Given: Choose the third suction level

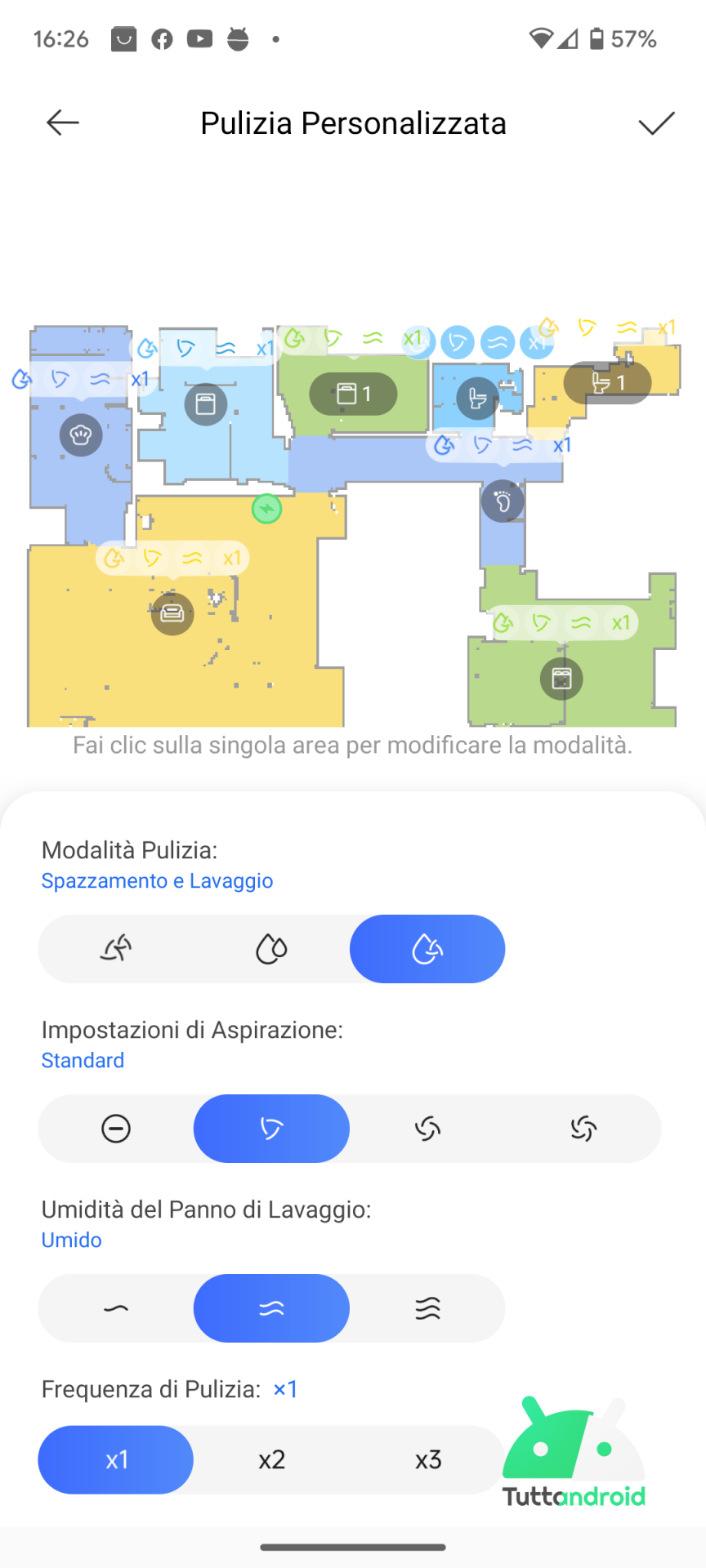Looking at the screenshot, I should [x=427, y=1129].
